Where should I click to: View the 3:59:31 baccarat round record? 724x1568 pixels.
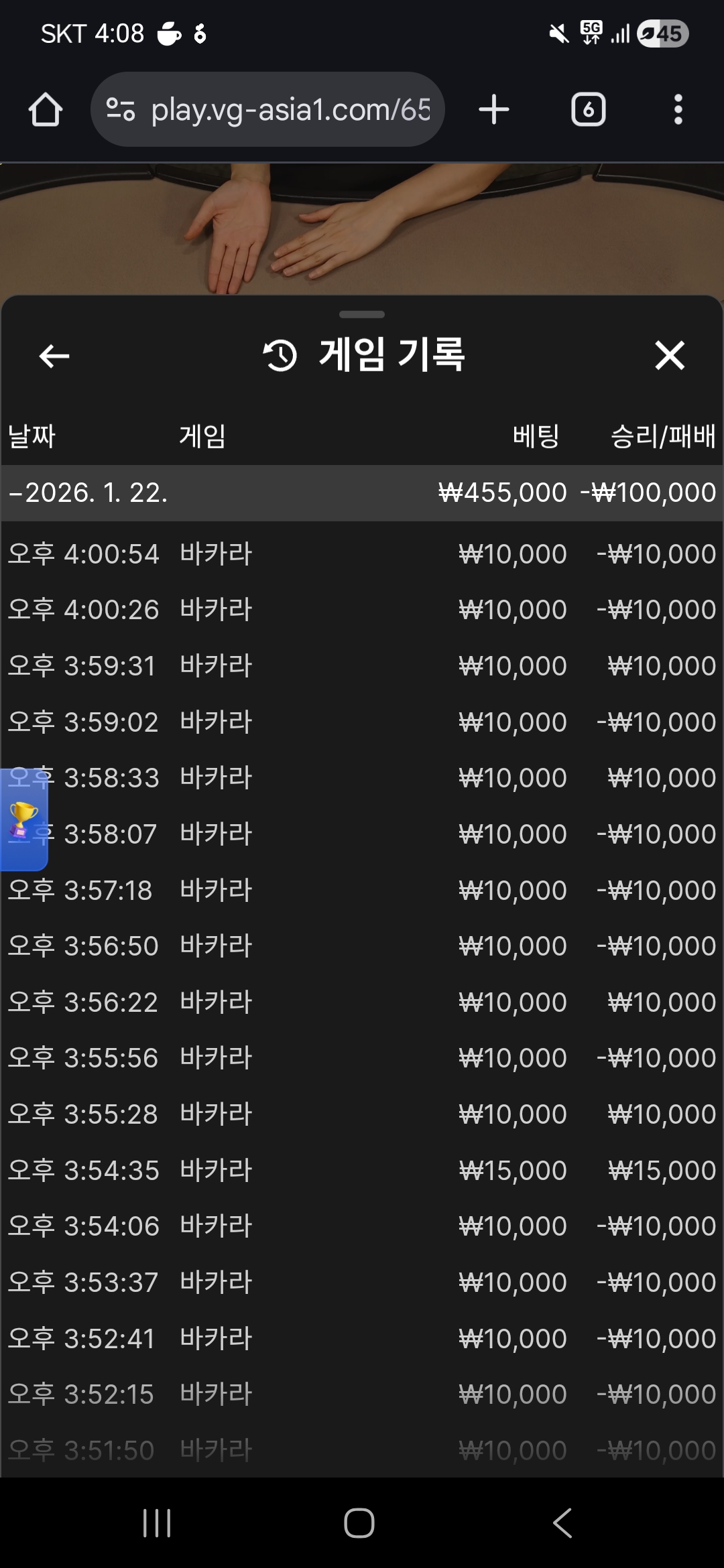tap(362, 666)
